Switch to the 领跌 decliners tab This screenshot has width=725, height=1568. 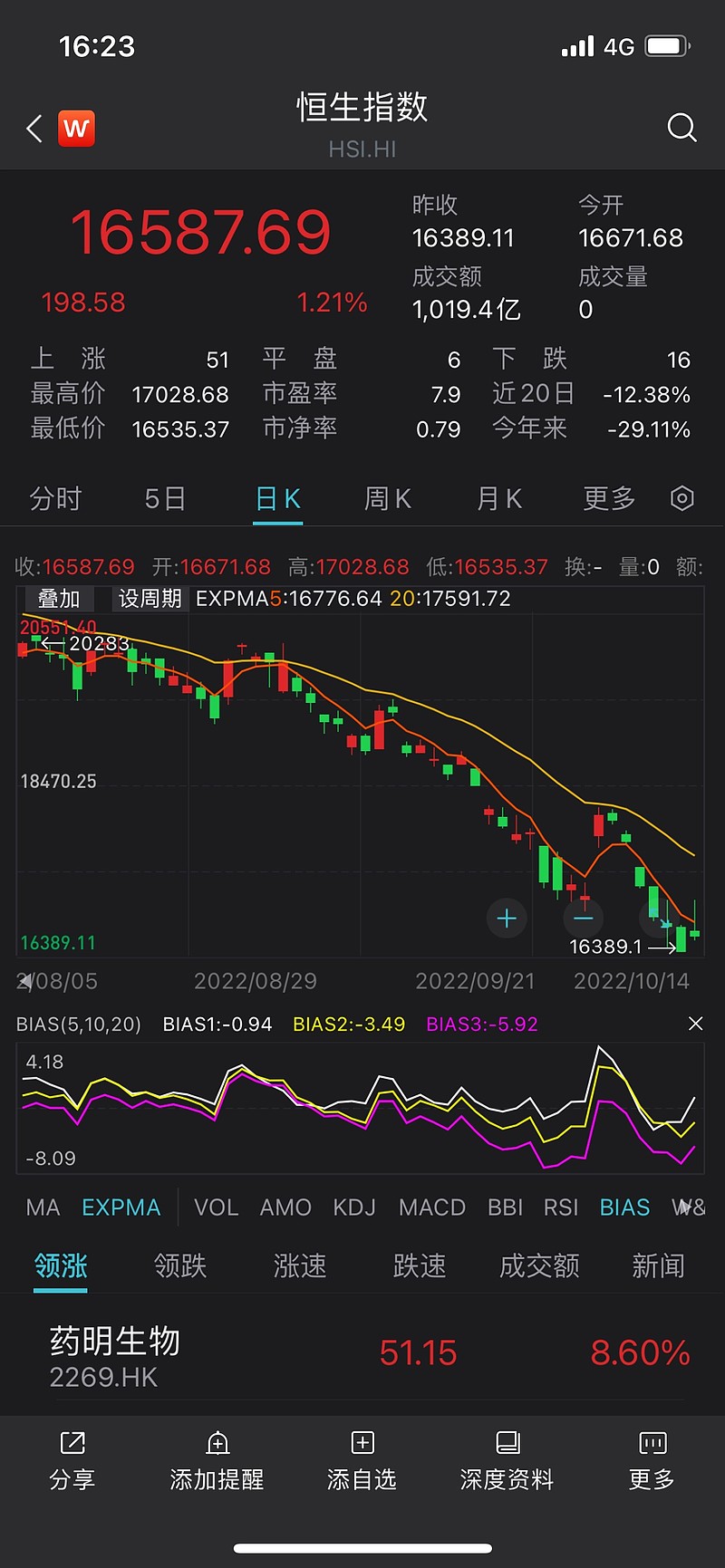tap(179, 1265)
